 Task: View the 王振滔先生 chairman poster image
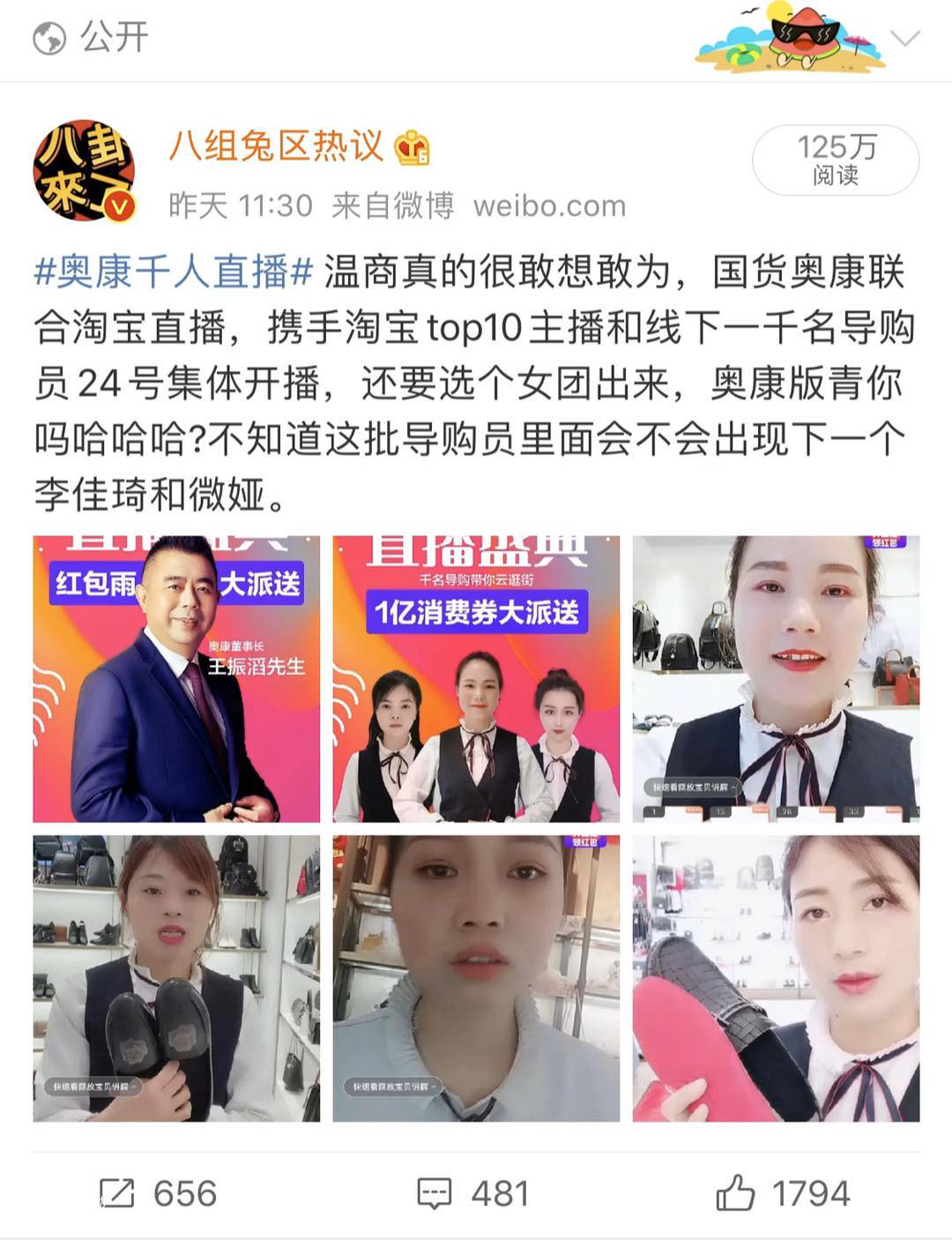pos(176,679)
